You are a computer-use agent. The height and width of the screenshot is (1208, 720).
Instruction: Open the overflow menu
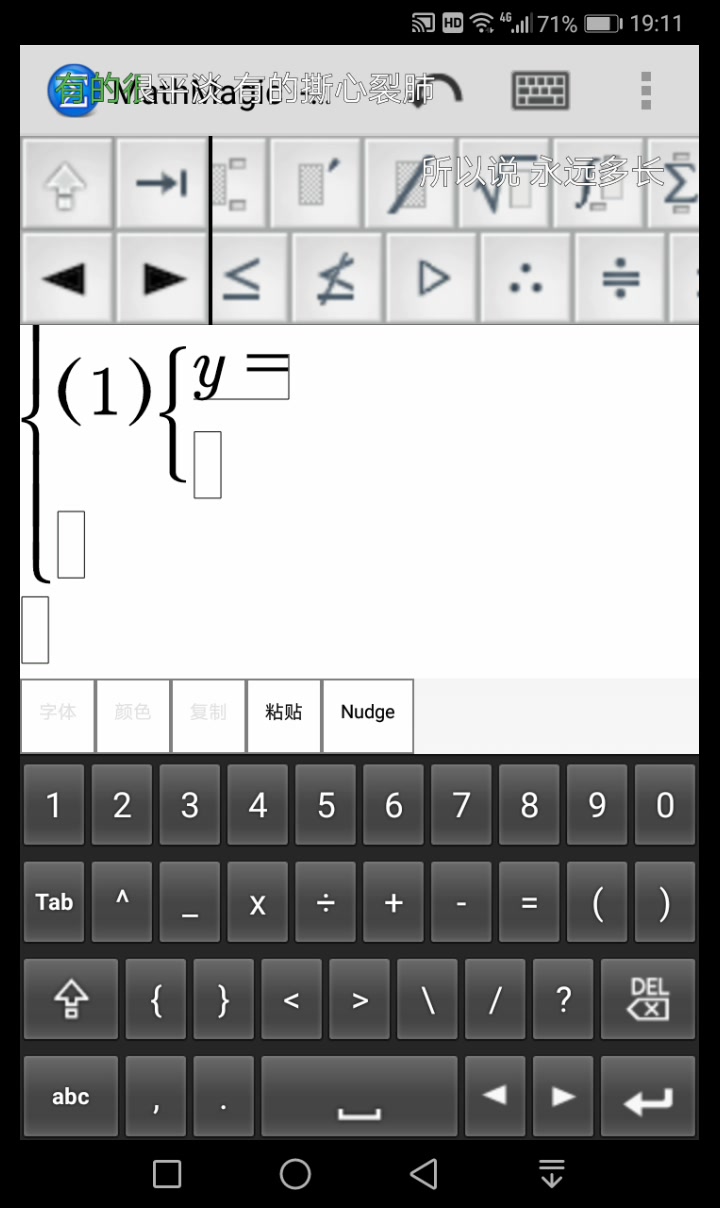[x=646, y=91]
